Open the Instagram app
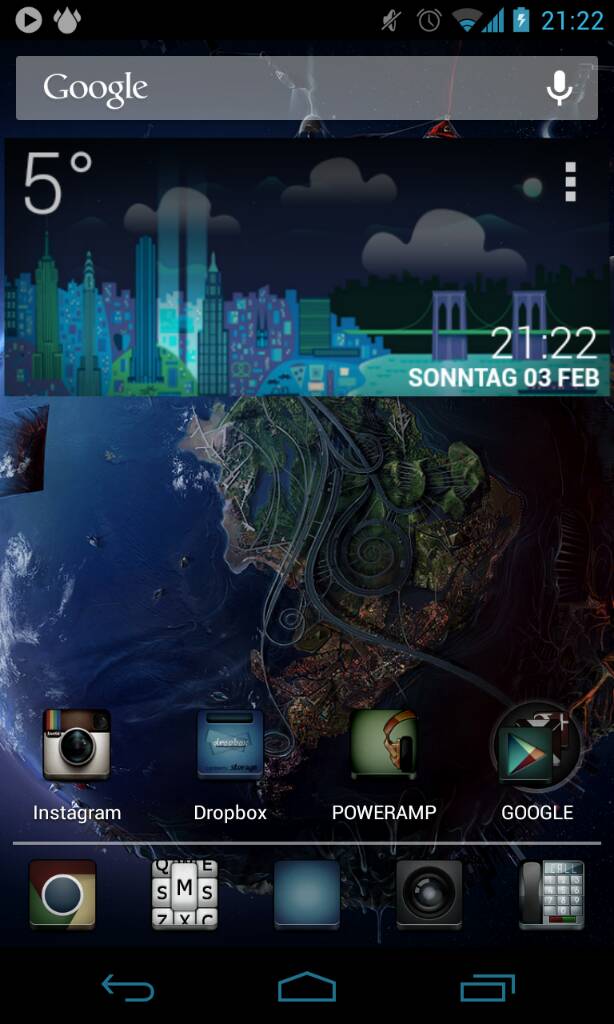 point(76,746)
